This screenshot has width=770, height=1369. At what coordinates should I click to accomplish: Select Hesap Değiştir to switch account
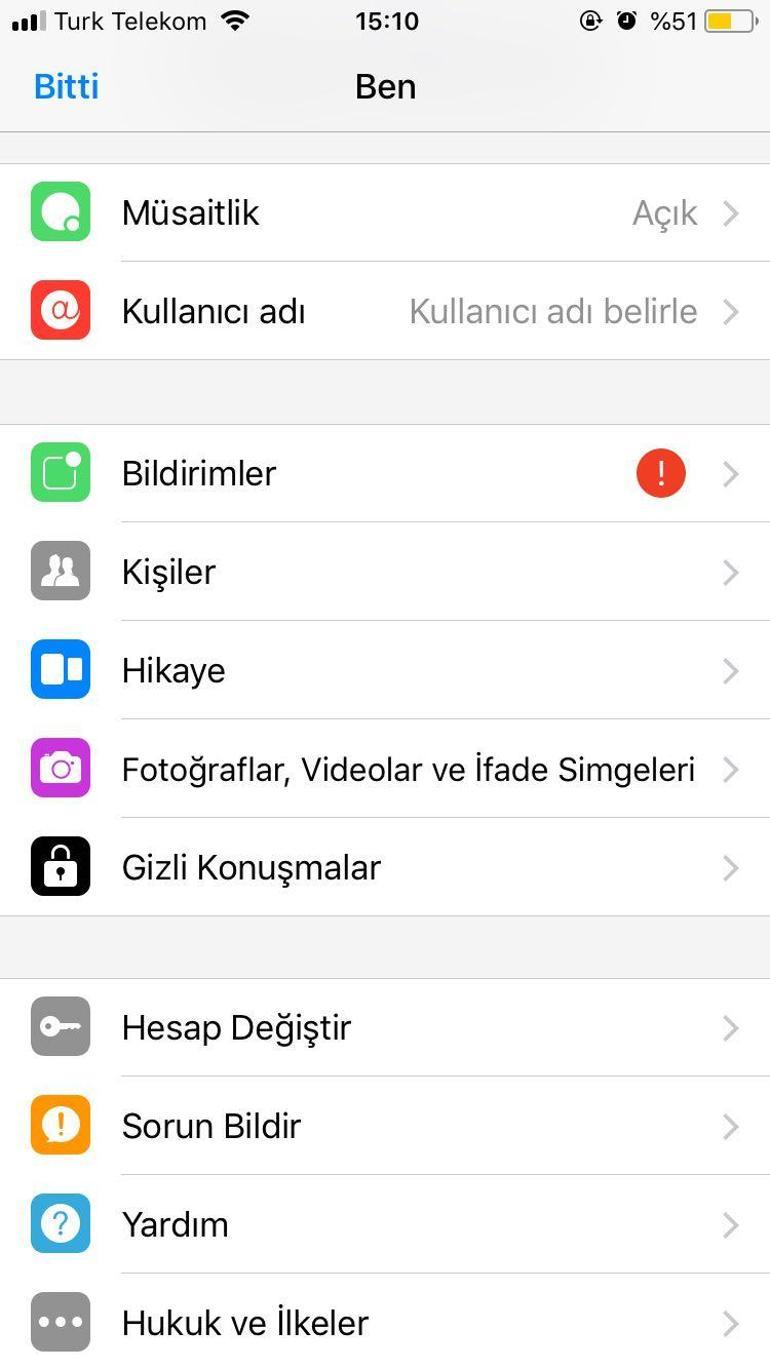pyautogui.click(x=385, y=1027)
